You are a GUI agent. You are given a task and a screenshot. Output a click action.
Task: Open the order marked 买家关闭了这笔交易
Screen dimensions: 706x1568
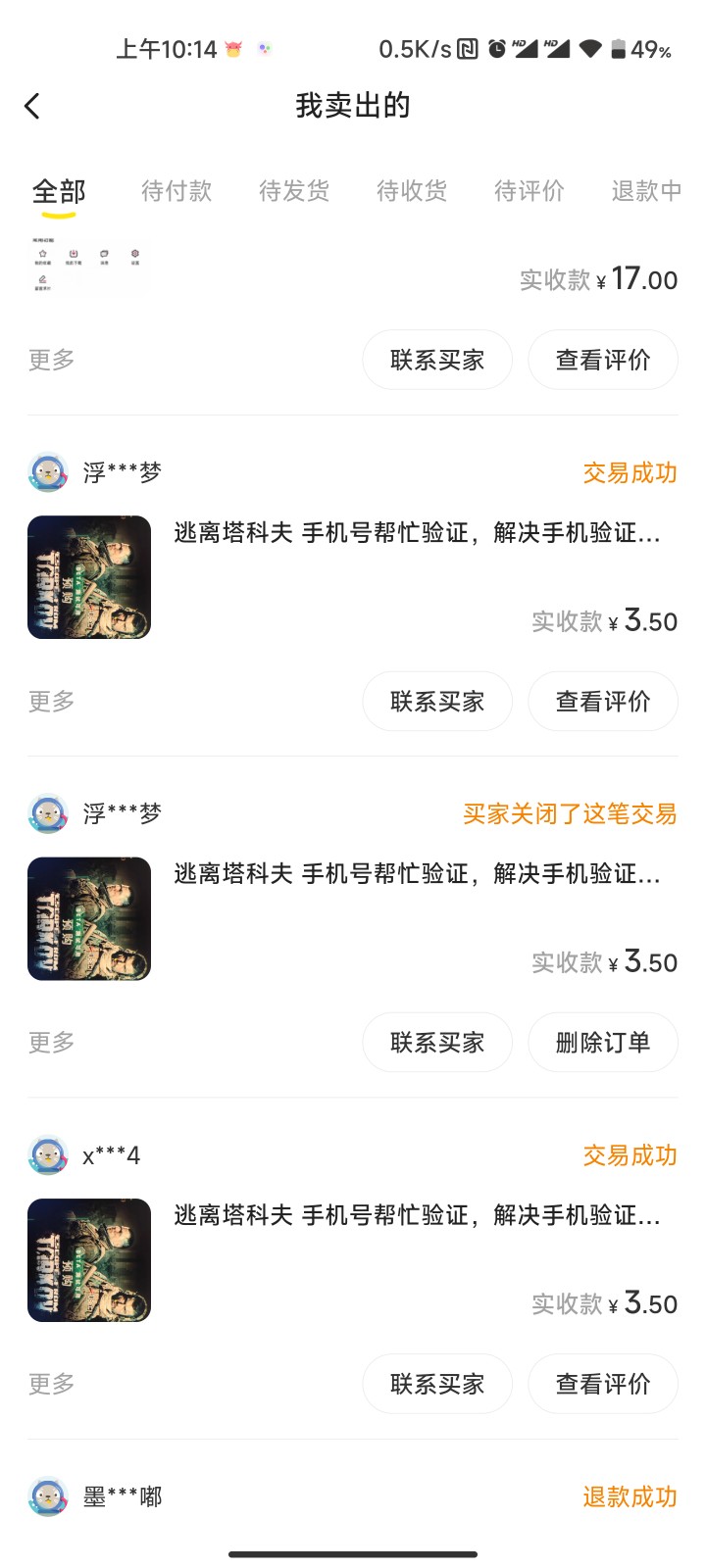click(x=417, y=875)
